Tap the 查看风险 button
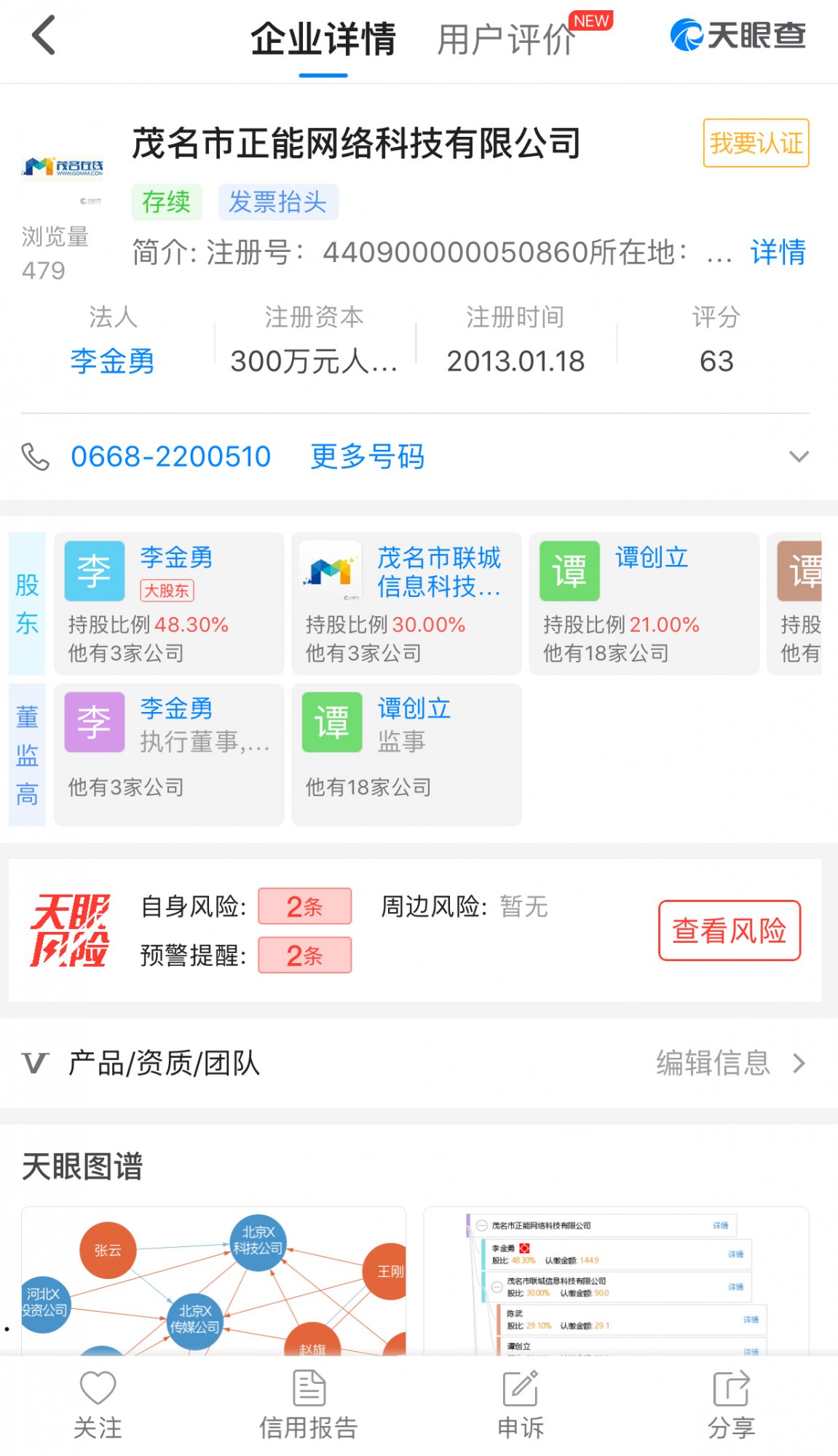The width and height of the screenshot is (838, 1456). 729,930
